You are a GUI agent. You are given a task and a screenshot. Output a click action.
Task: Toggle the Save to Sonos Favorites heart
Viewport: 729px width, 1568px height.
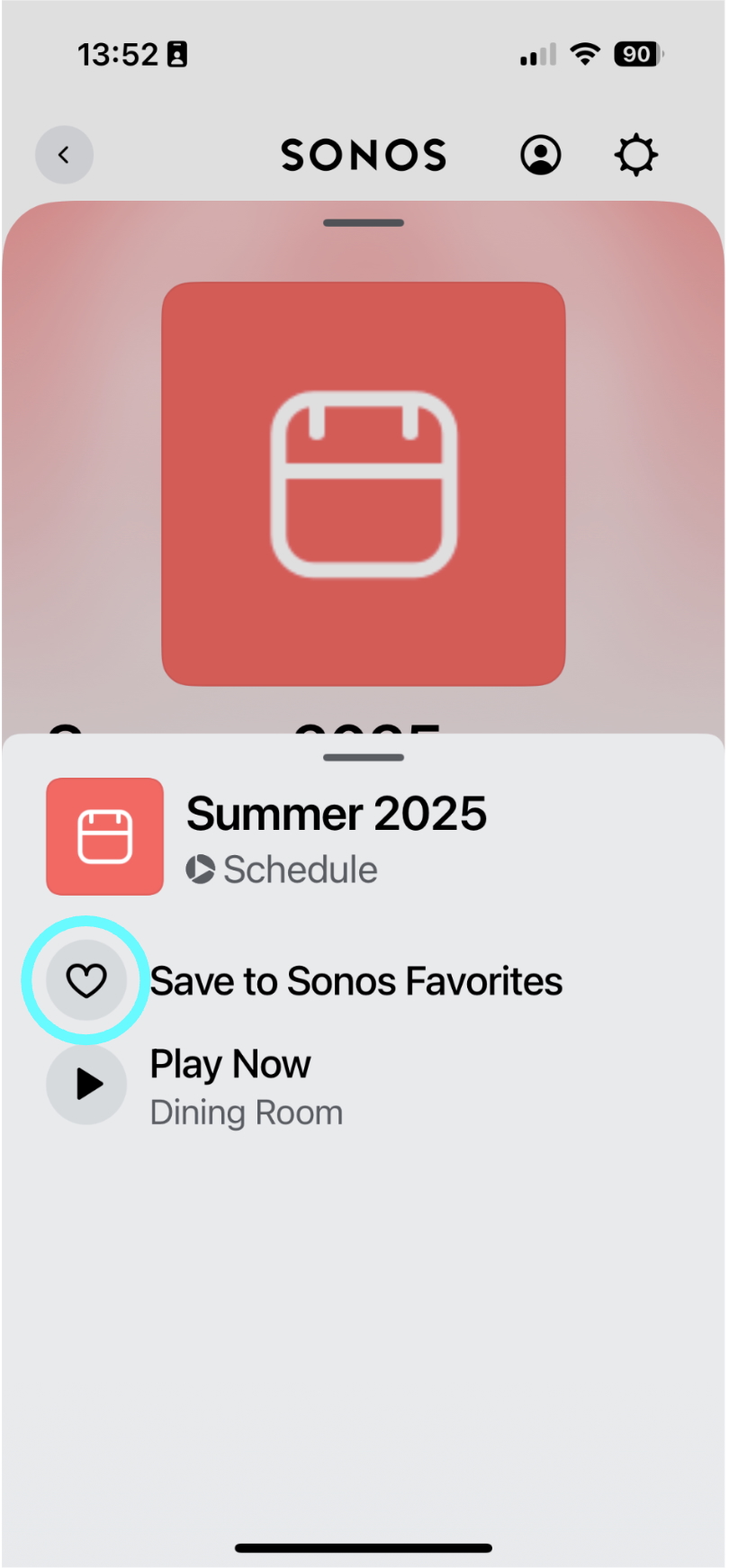coord(85,980)
